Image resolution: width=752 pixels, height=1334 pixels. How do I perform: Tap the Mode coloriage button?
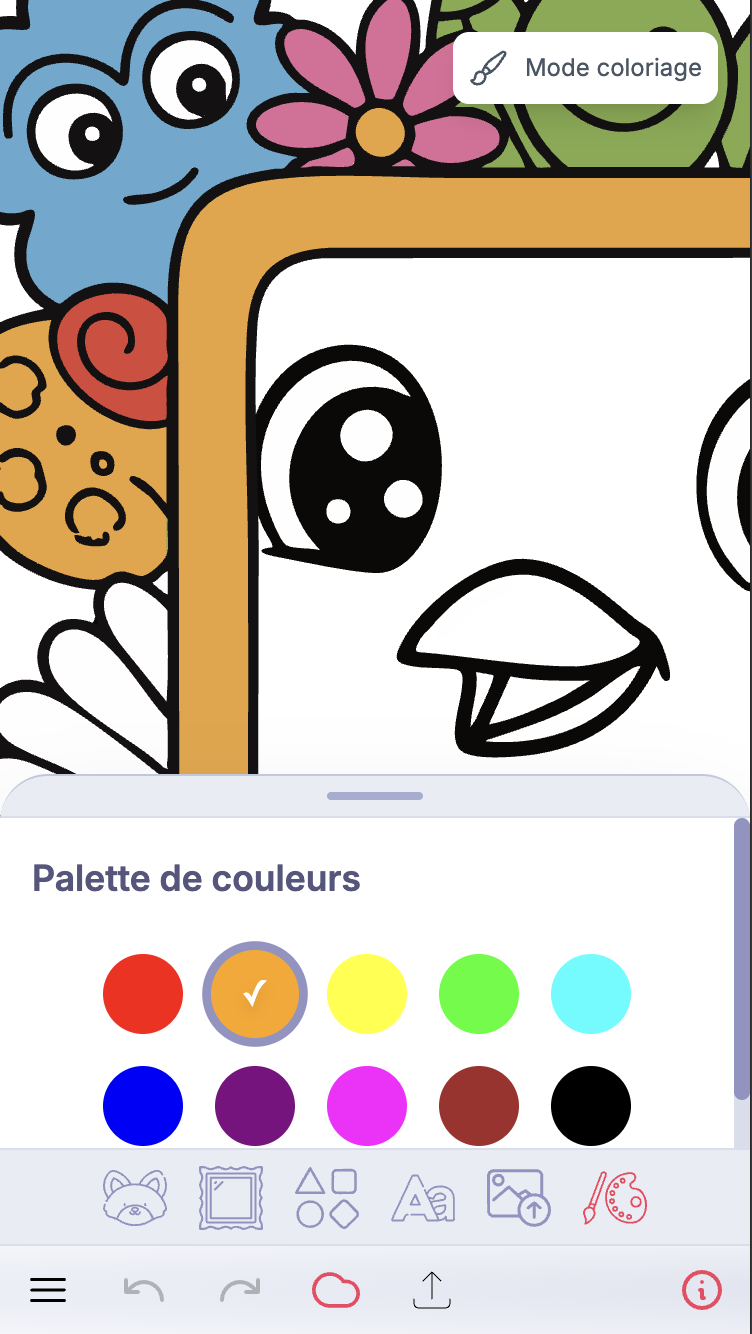(x=585, y=68)
